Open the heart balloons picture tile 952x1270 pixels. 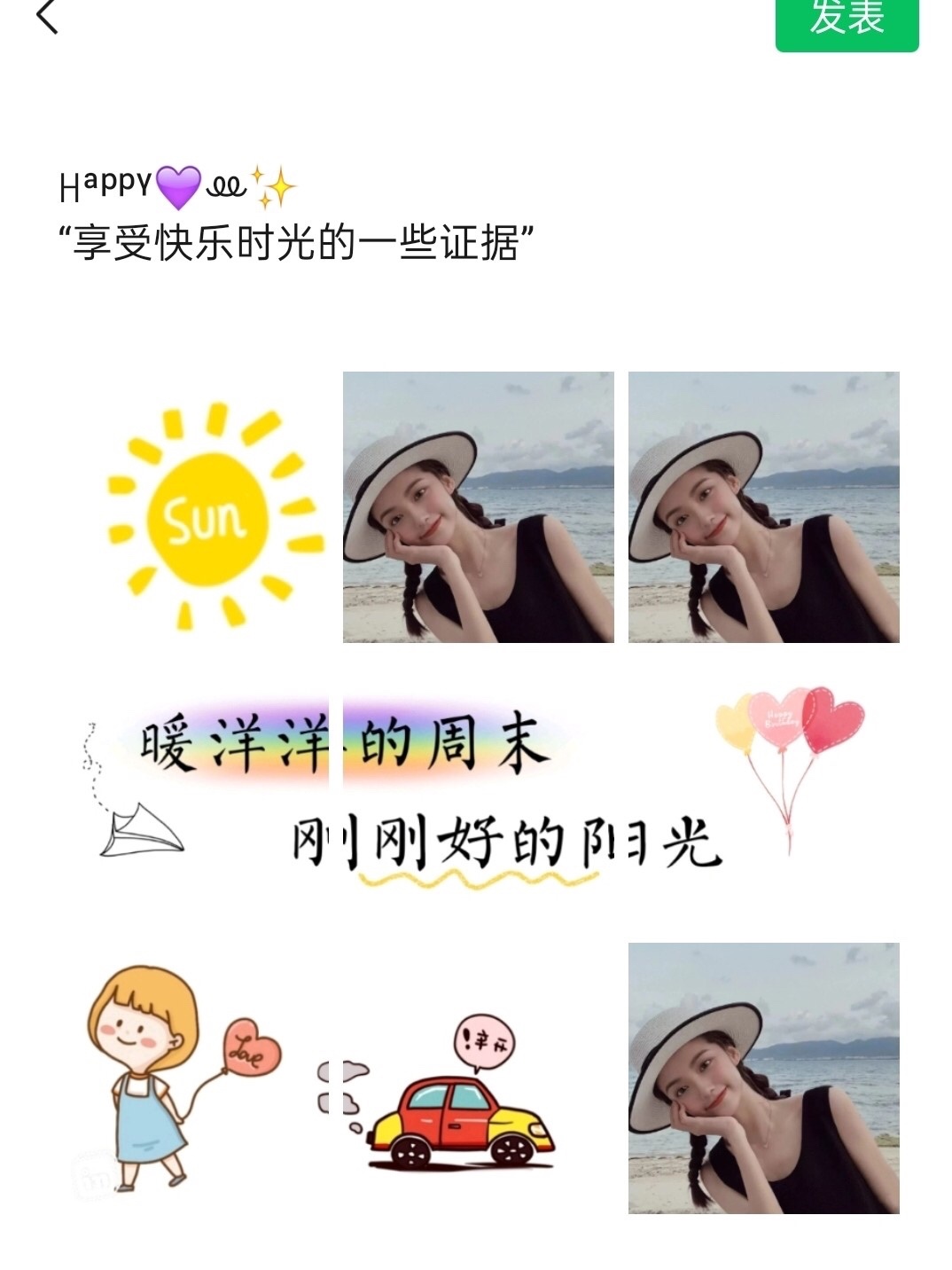[763, 792]
